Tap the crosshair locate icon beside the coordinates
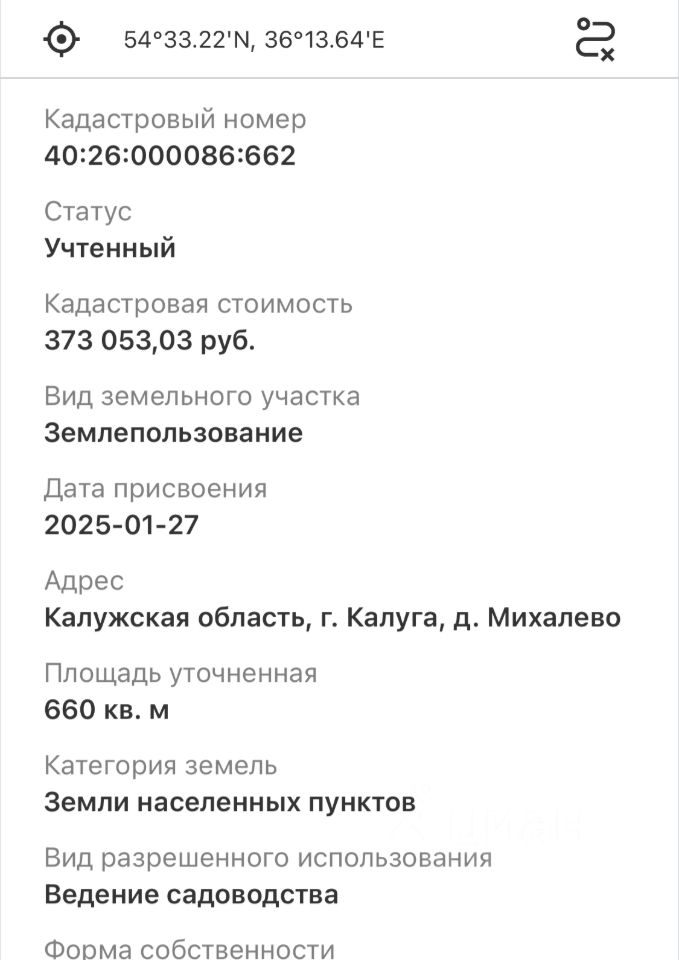 [x=62, y=39]
